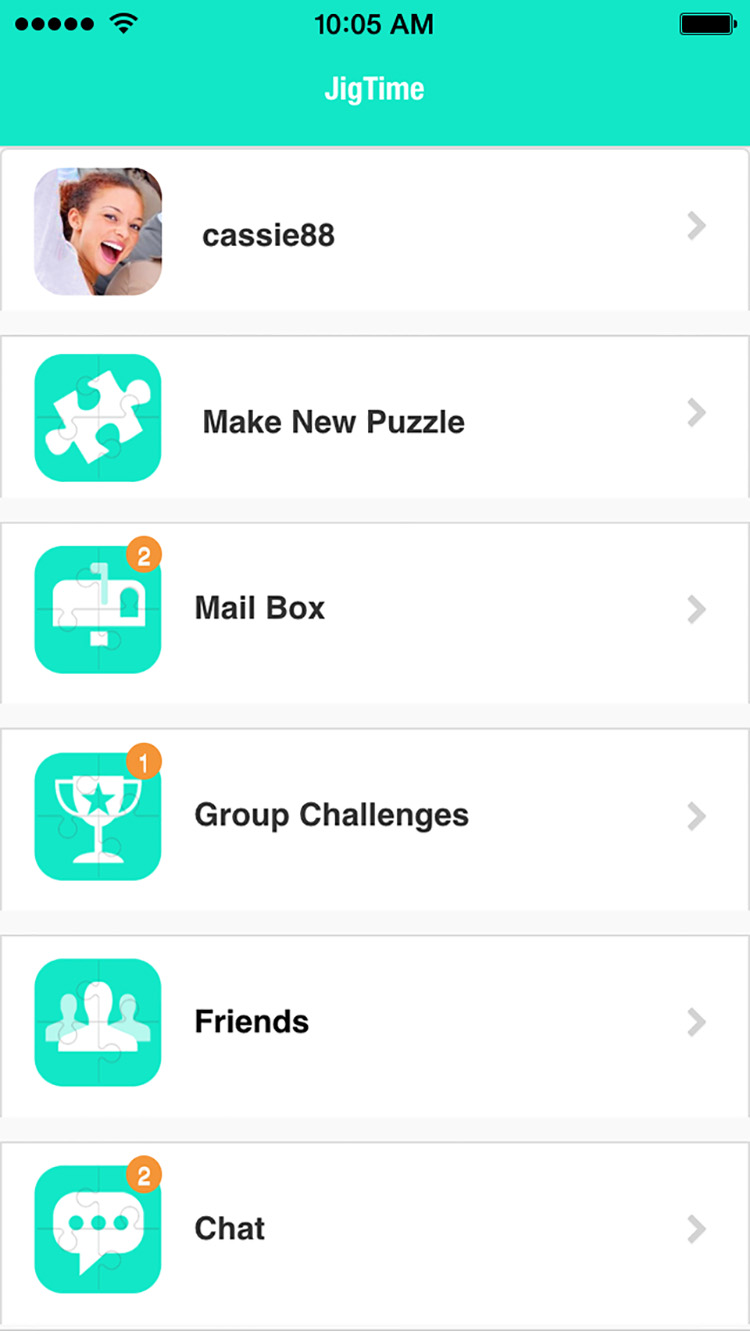The height and width of the screenshot is (1334, 750).
Task: Open the Mail Box
Action: click(x=374, y=609)
